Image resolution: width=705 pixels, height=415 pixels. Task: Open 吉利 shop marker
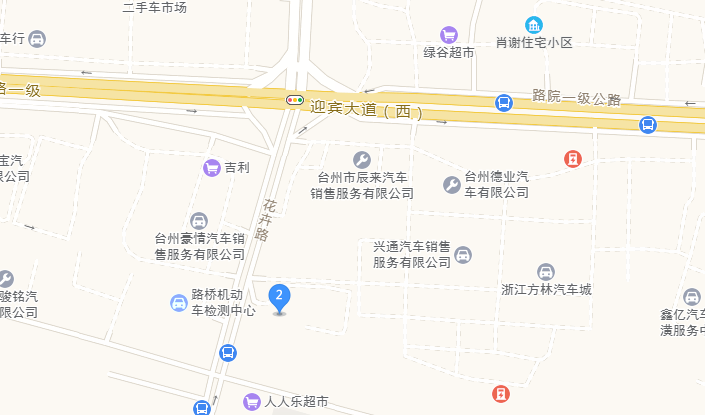(211, 168)
